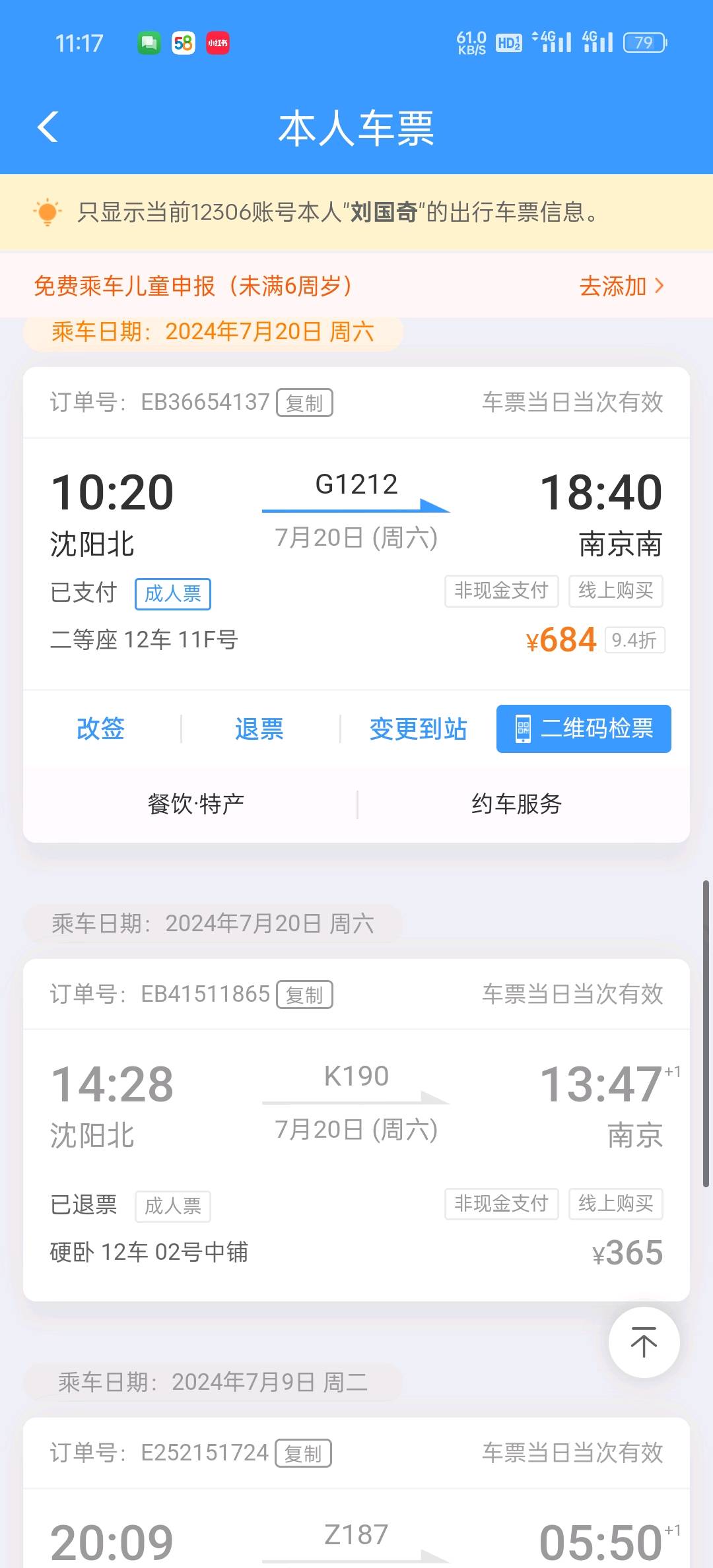This screenshot has width=713, height=1568.
Task: Open 二维码检票 QR code check-in
Action: point(584,729)
